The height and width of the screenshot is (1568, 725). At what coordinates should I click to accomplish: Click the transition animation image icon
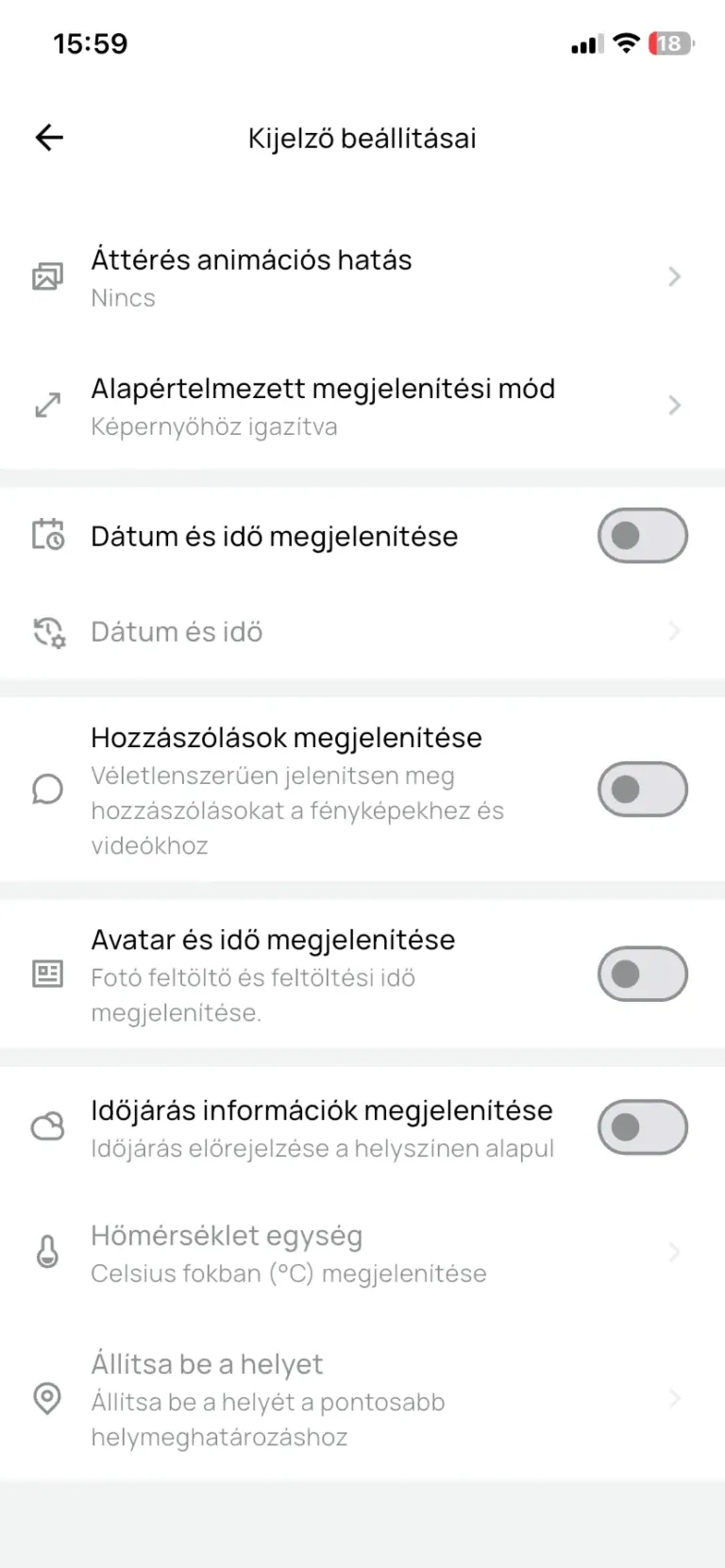click(x=48, y=276)
